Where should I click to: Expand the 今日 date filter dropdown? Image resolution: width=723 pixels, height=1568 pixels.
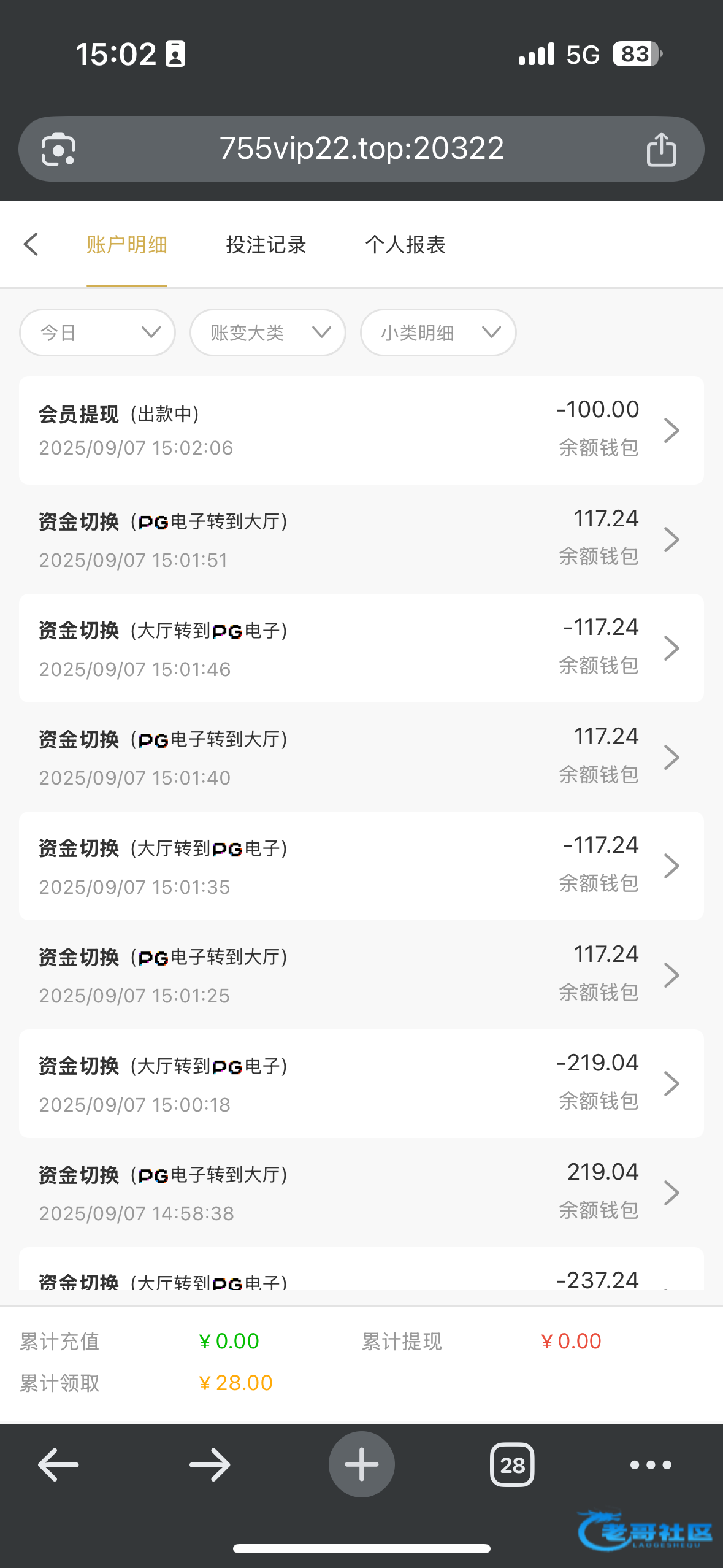click(x=98, y=332)
